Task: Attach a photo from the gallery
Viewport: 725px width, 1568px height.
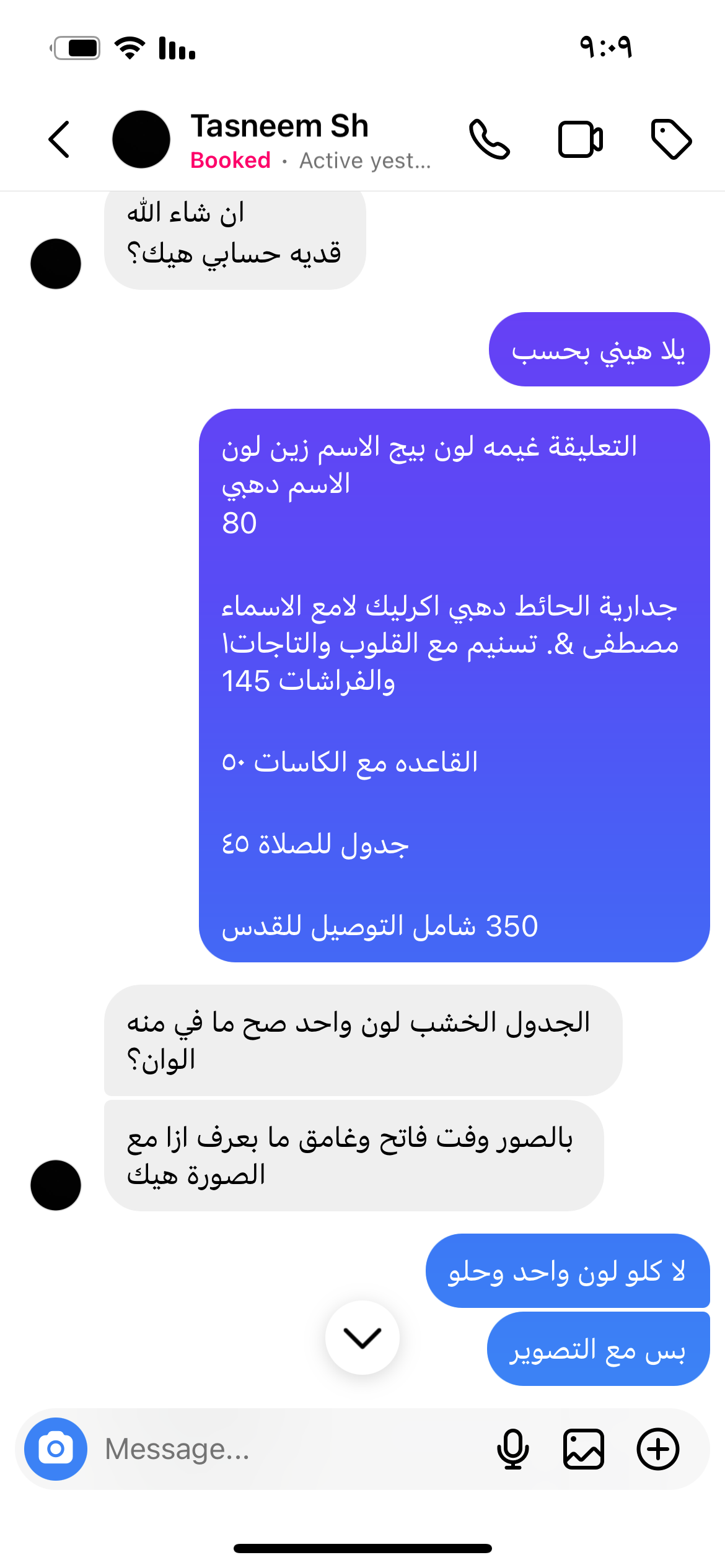Action: (x=584, y=1449)
